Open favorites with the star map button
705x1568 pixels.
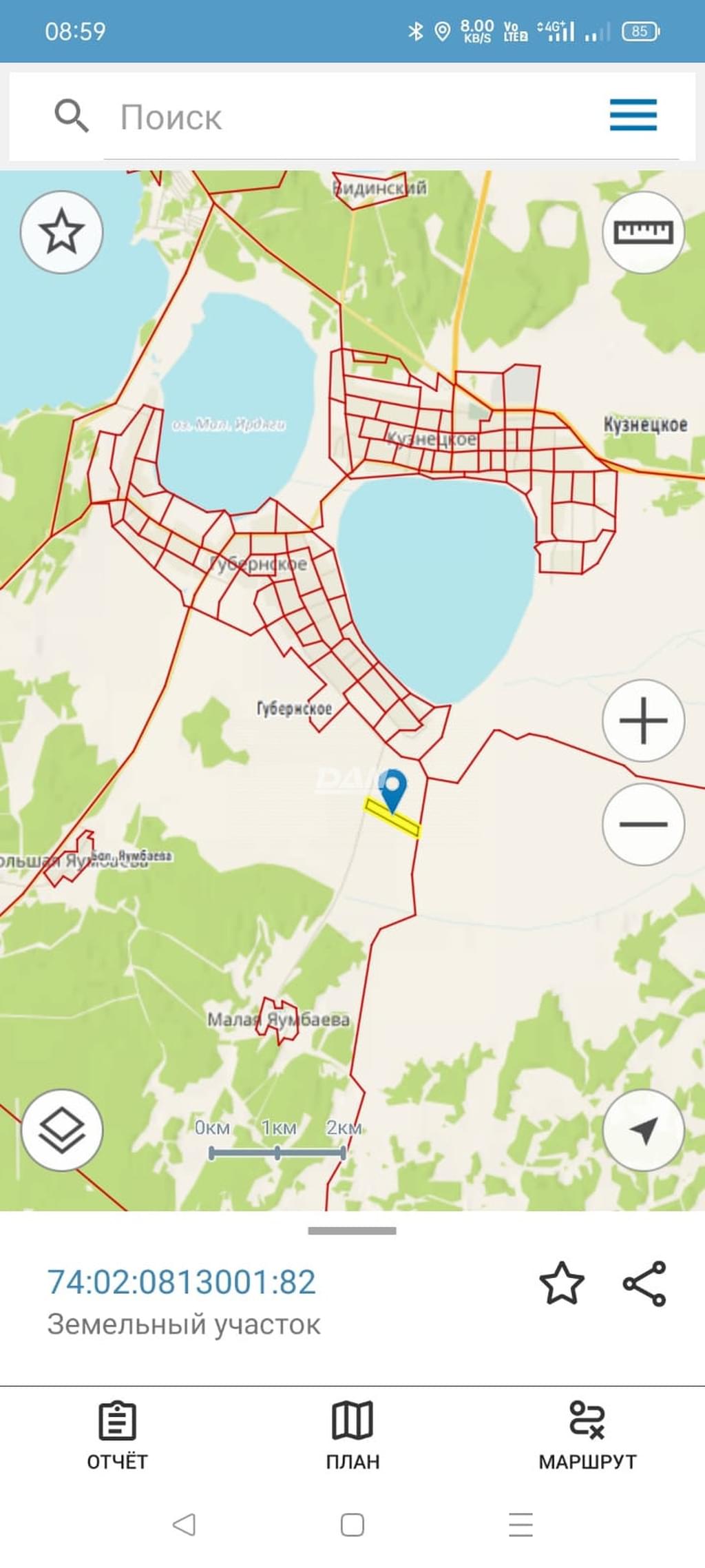point(61,231)
